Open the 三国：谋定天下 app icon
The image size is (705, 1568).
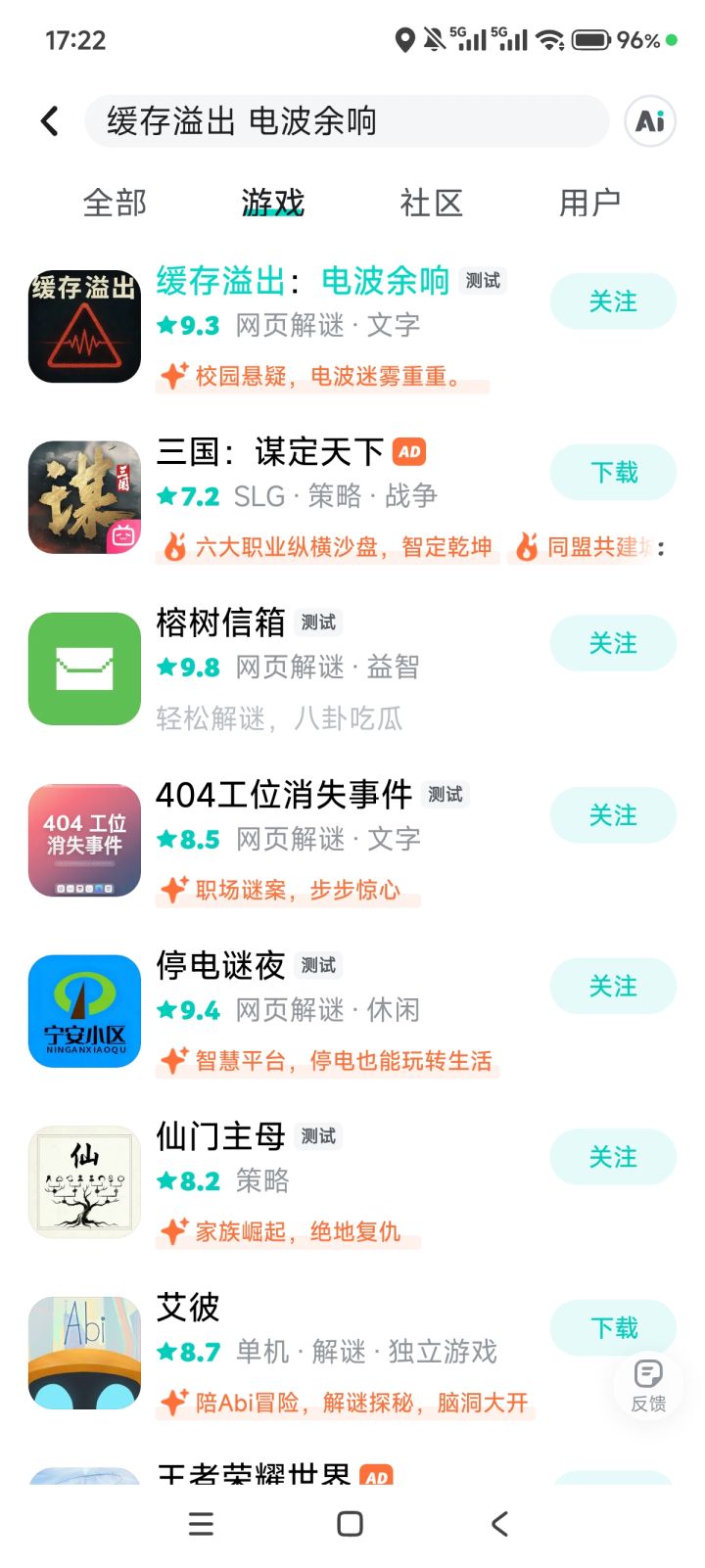click(83, 495)
